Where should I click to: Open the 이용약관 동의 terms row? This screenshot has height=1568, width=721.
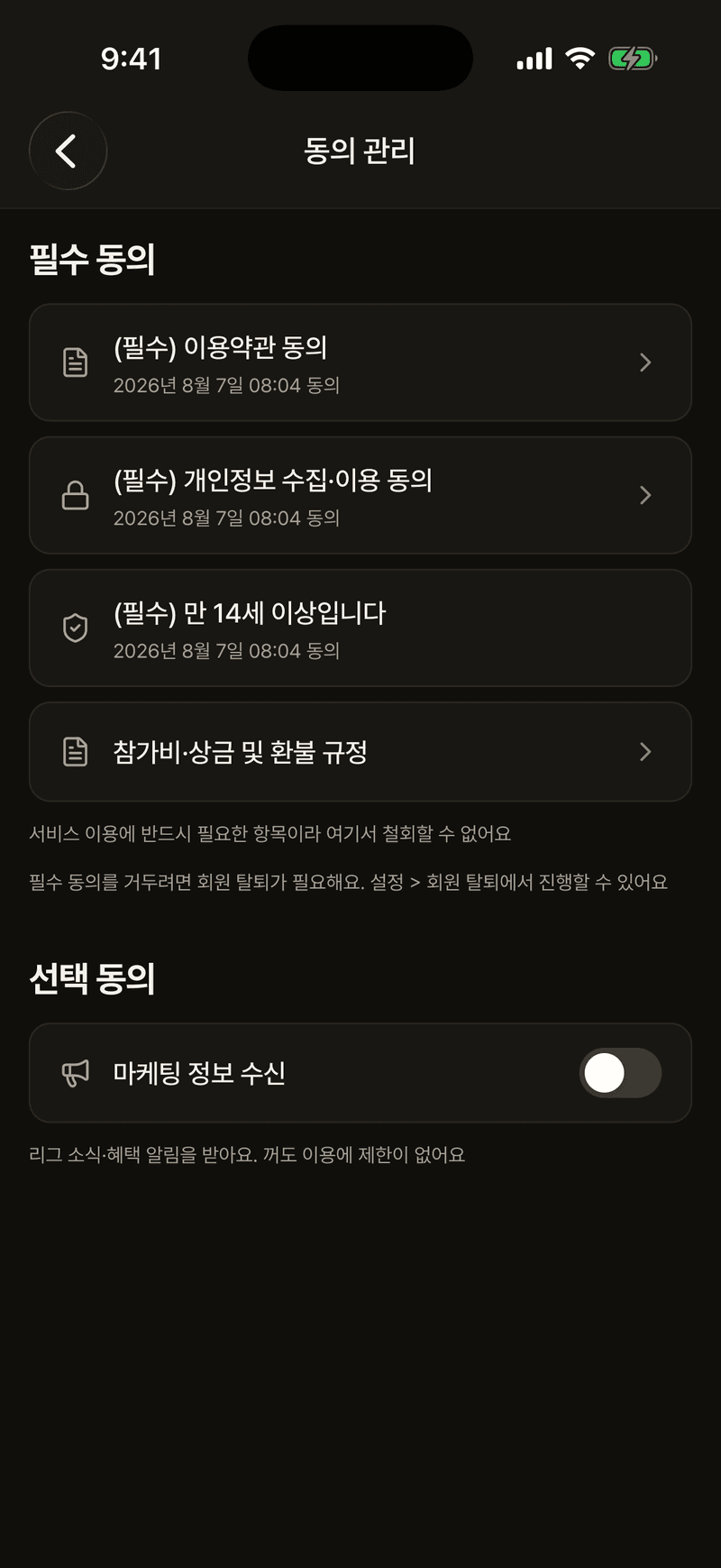(360, 362)
